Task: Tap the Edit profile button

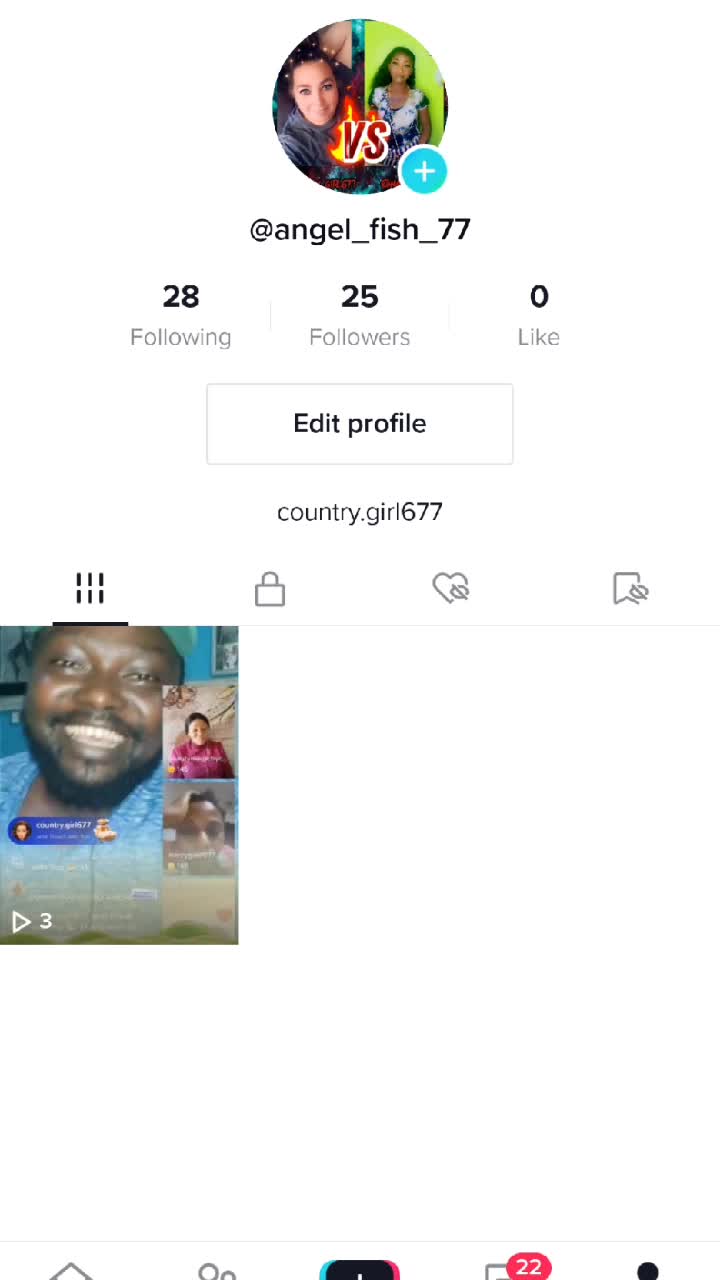Action: point(360,424)
